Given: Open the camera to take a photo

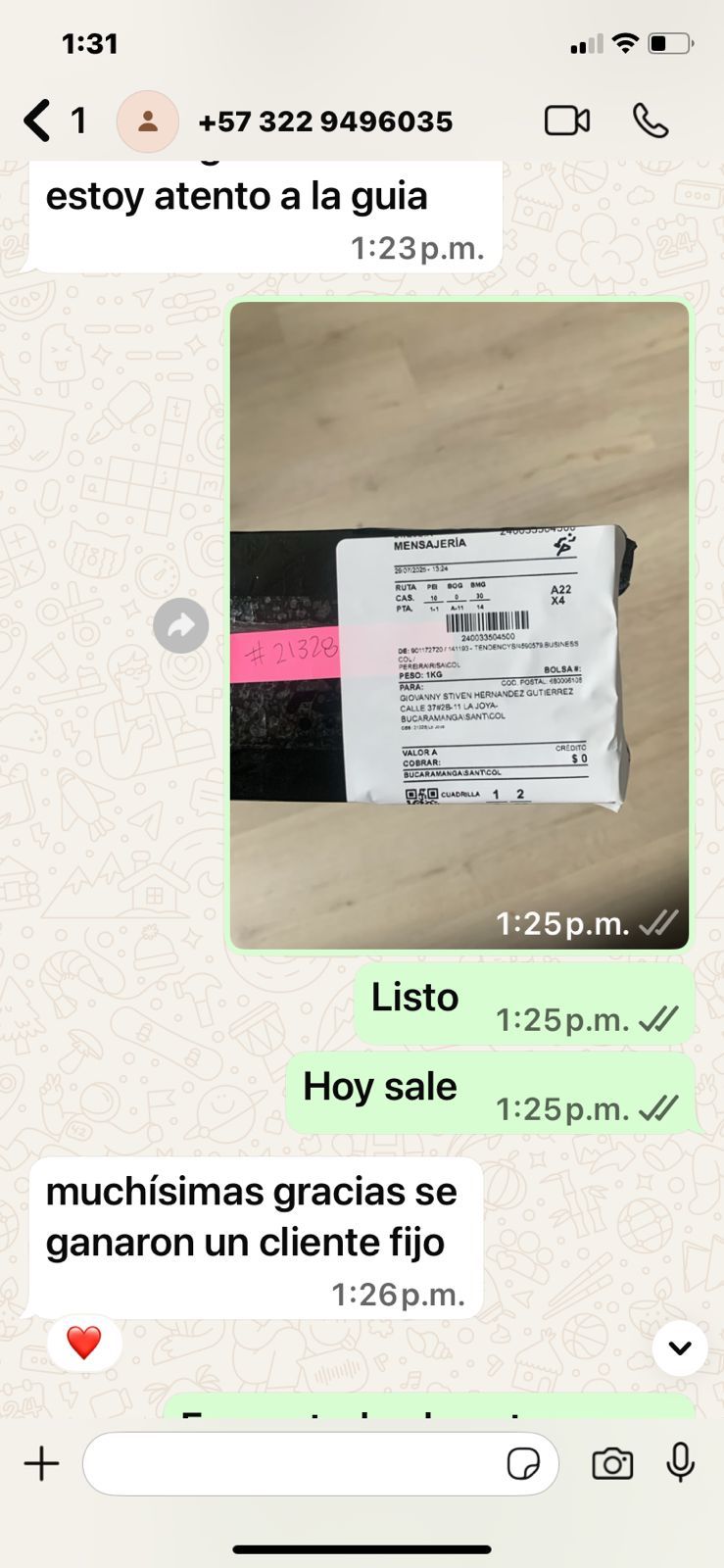Looking at the screenshot, I should 612,1464.
